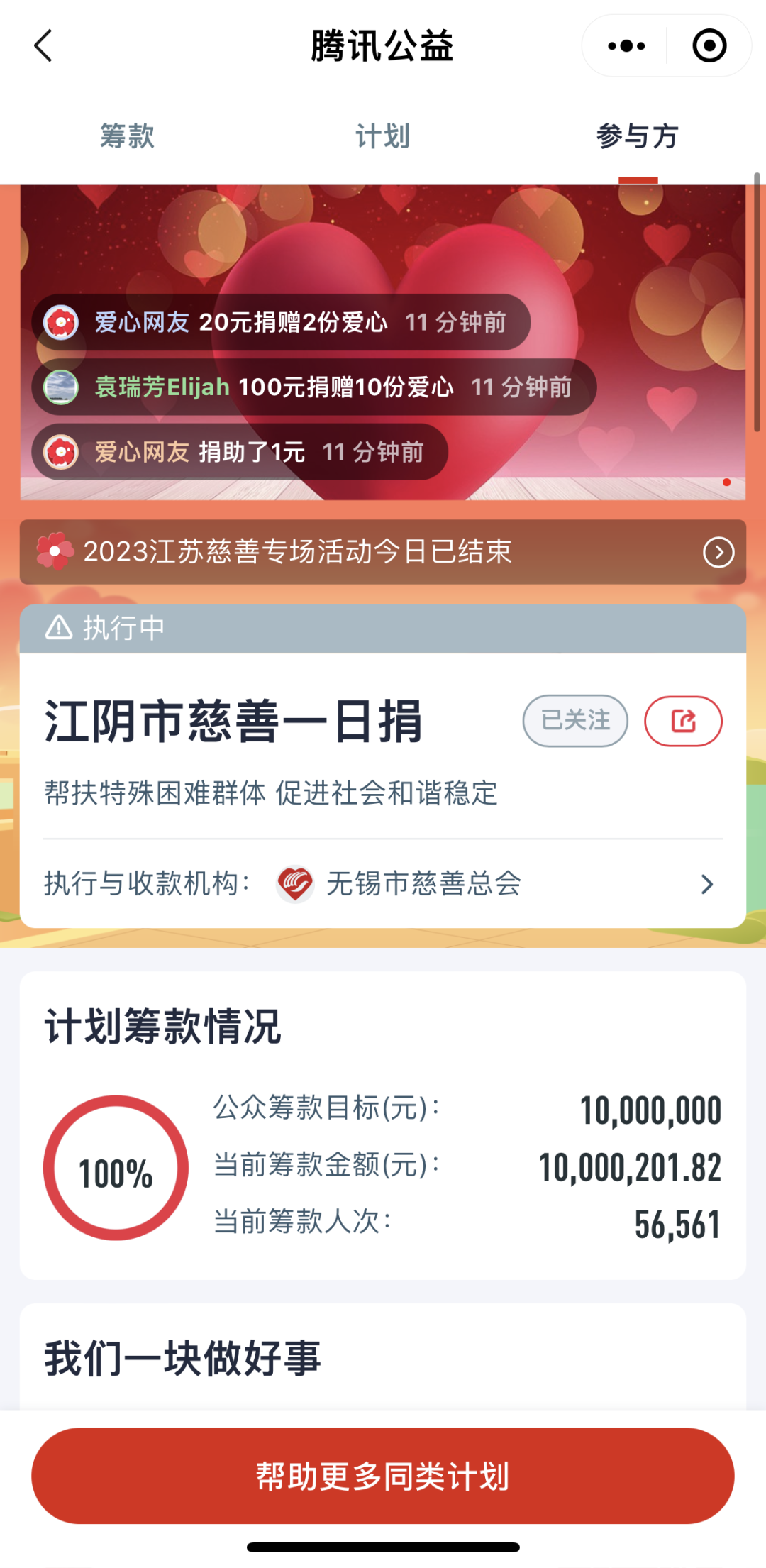
Task: Tap 帮助更多同类计划 button
Action: (382, 1476)
